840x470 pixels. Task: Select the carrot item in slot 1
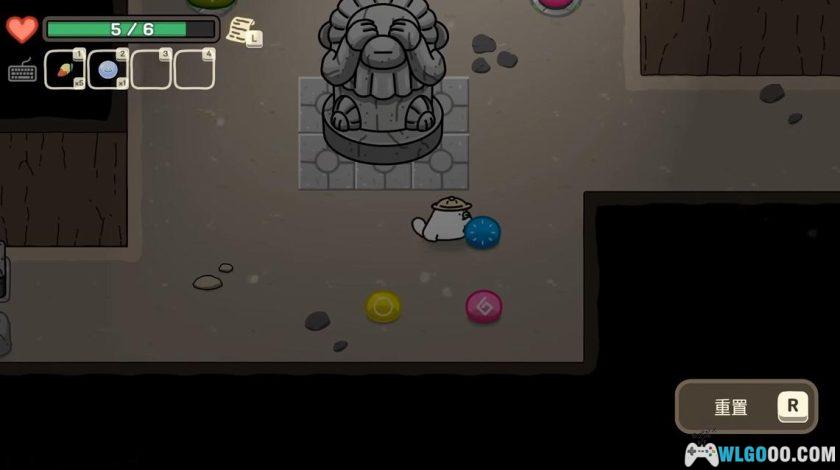click(x=65, y=70)
